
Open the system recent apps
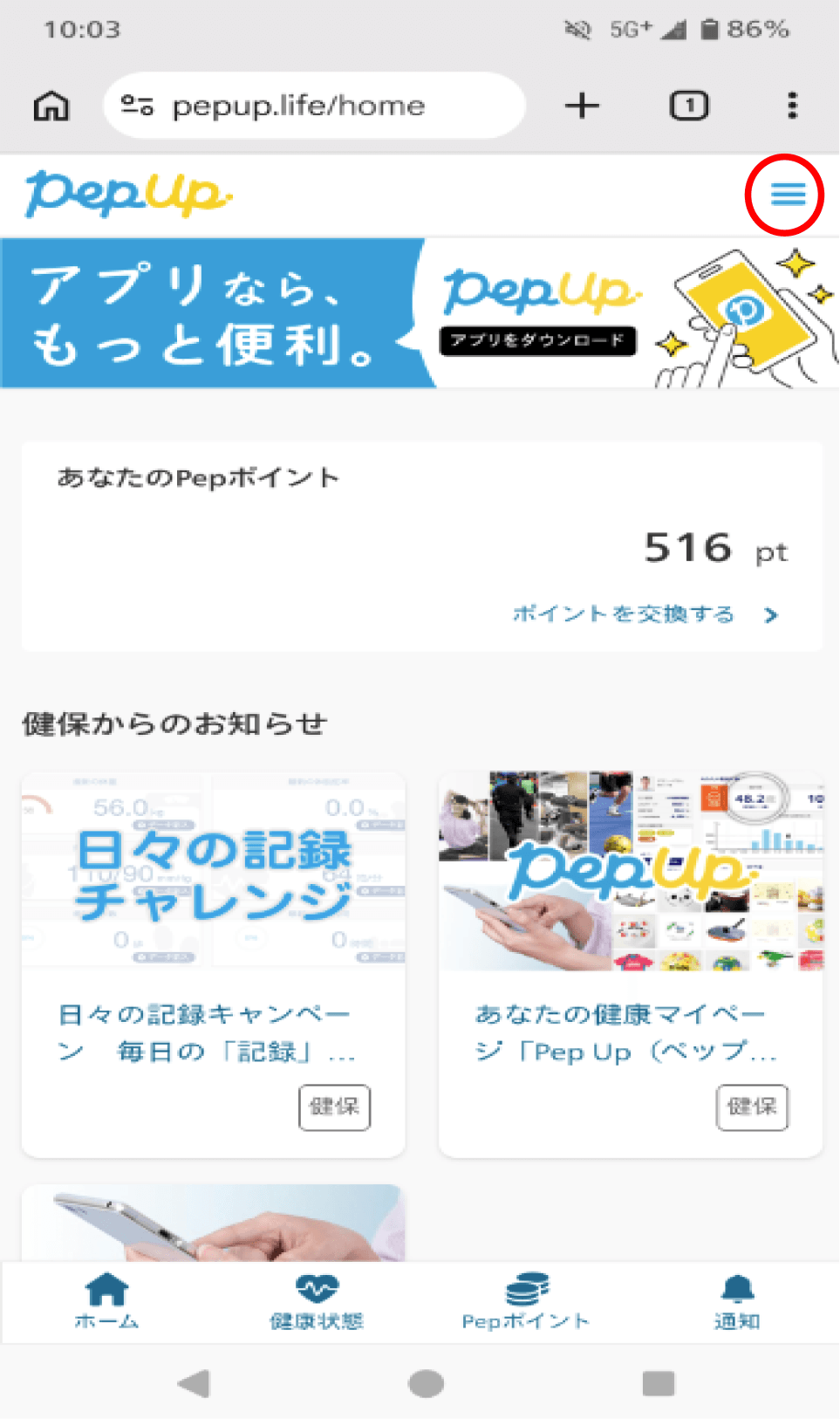pos(659,1383)
